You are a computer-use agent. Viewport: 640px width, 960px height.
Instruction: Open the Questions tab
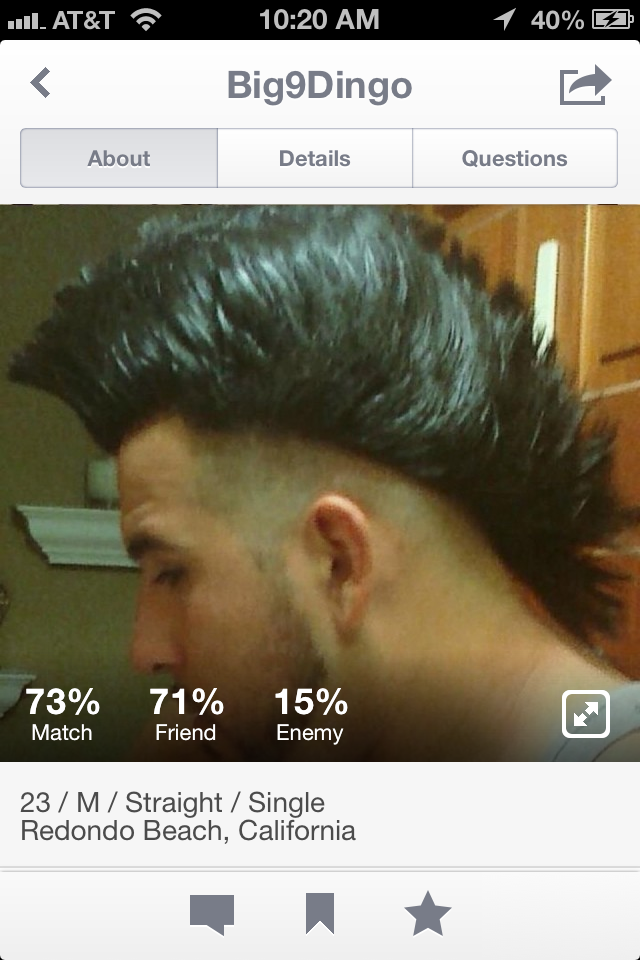514,158
